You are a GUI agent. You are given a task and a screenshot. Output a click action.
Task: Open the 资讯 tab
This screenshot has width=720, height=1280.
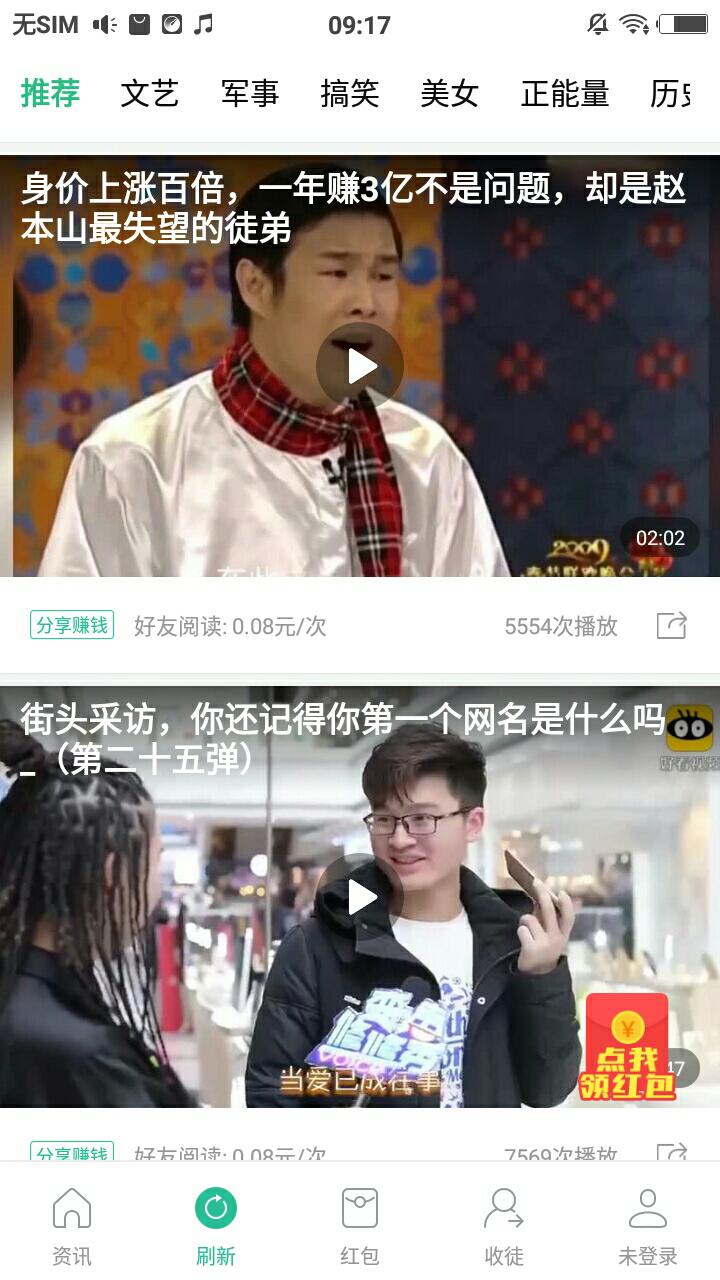[x=72, y=1226]
